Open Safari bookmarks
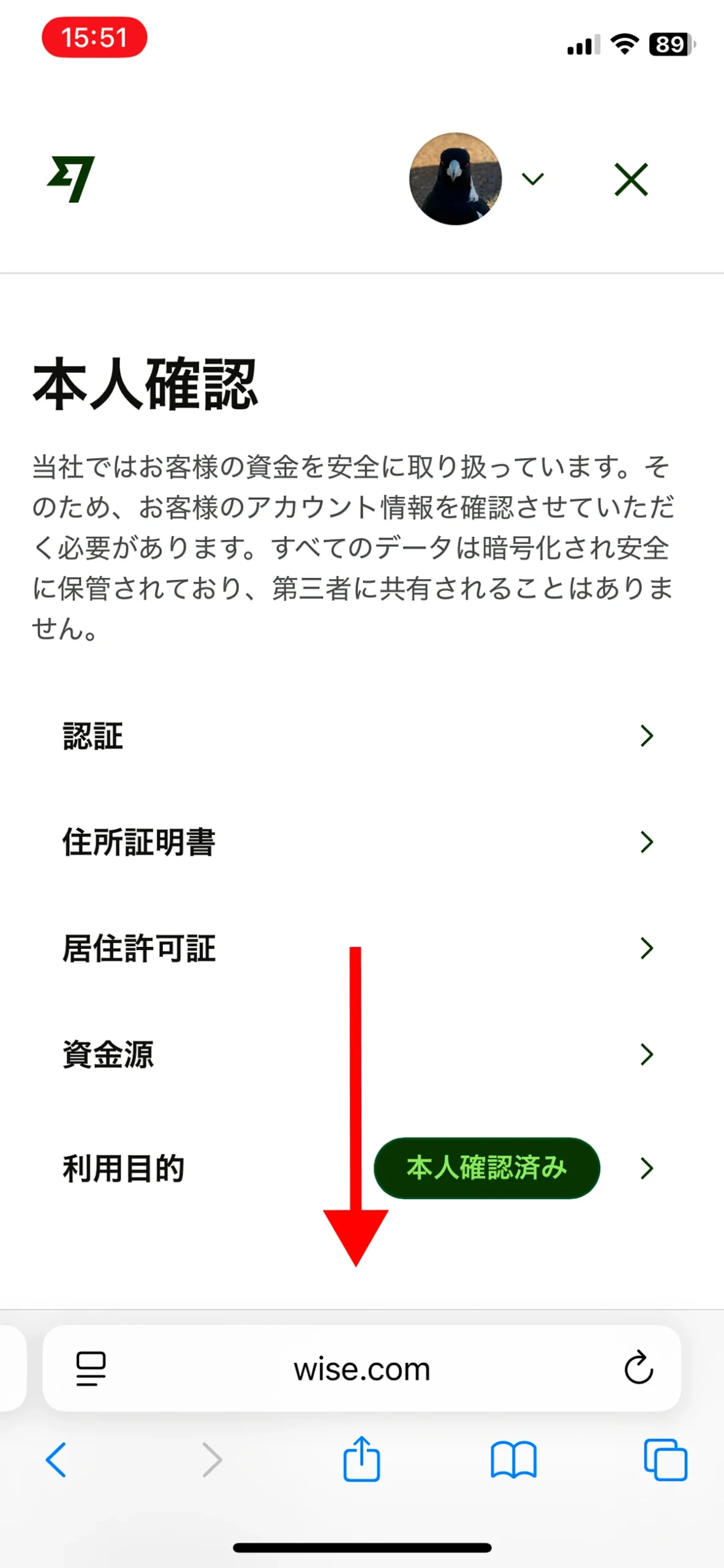The height and width of the screenshot is (1568, 724). pos(513,1460)
